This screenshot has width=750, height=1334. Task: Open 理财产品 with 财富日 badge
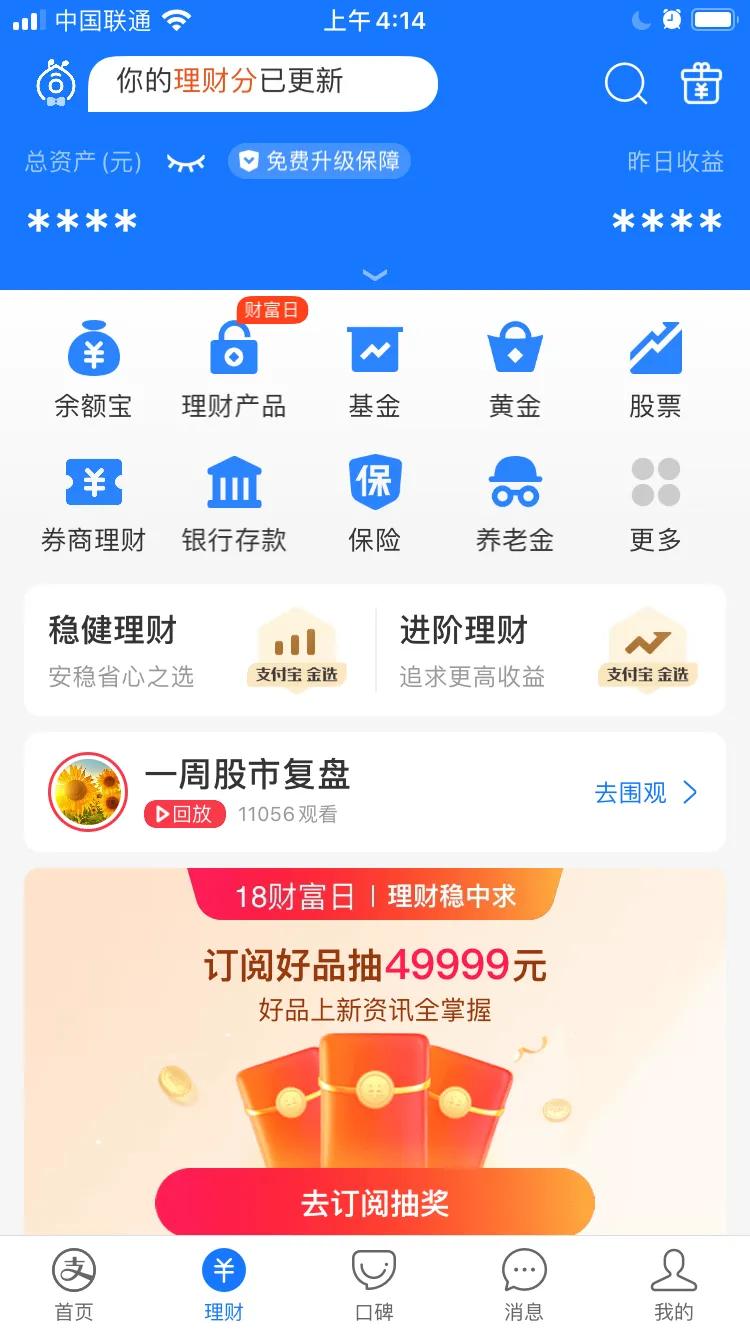pyautogui.click(x=234, y=365)
